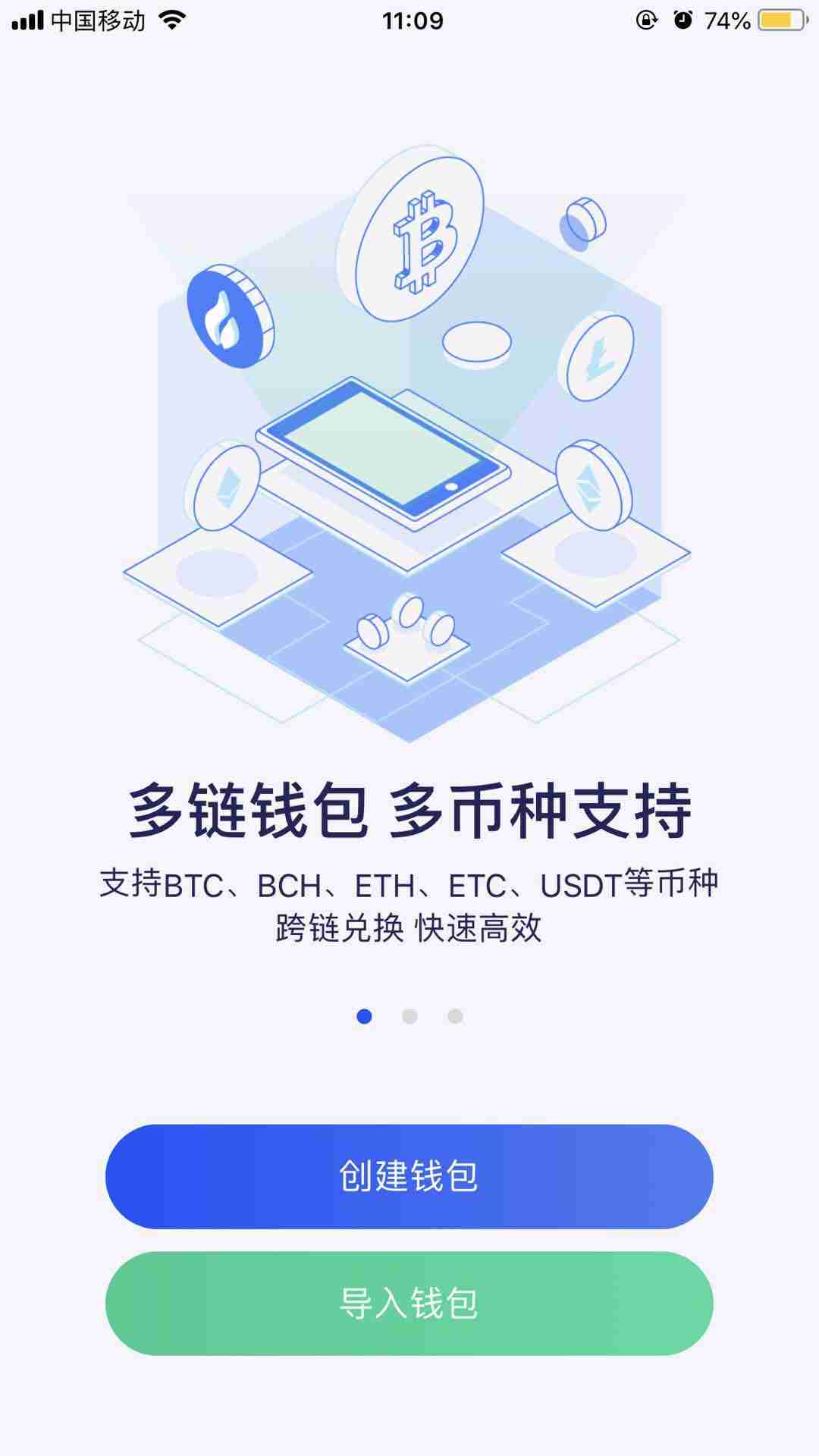This screenshot has width=819, height=1456.
Task: Jump to the third onboarding page dot
Action: (455, 1016)
